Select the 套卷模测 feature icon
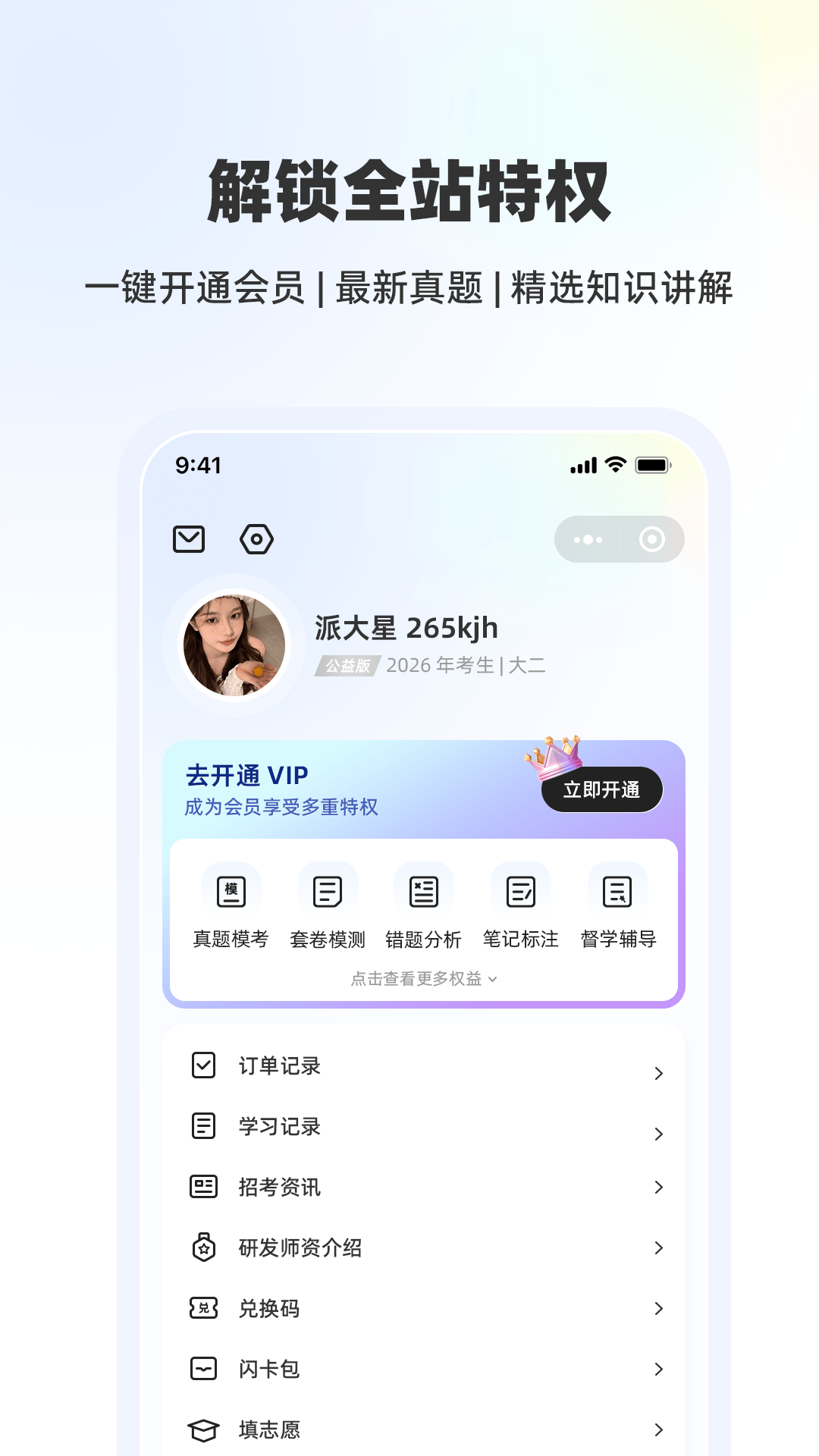The height and width of the screenshot is (1456, 819). [326, 892]
